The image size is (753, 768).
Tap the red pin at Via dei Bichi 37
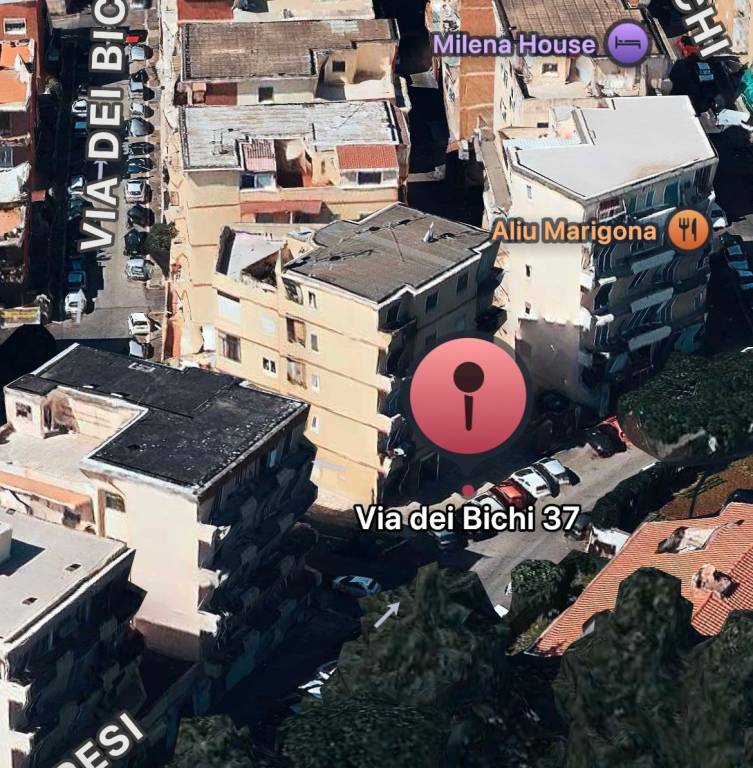(x=468, y=396)
